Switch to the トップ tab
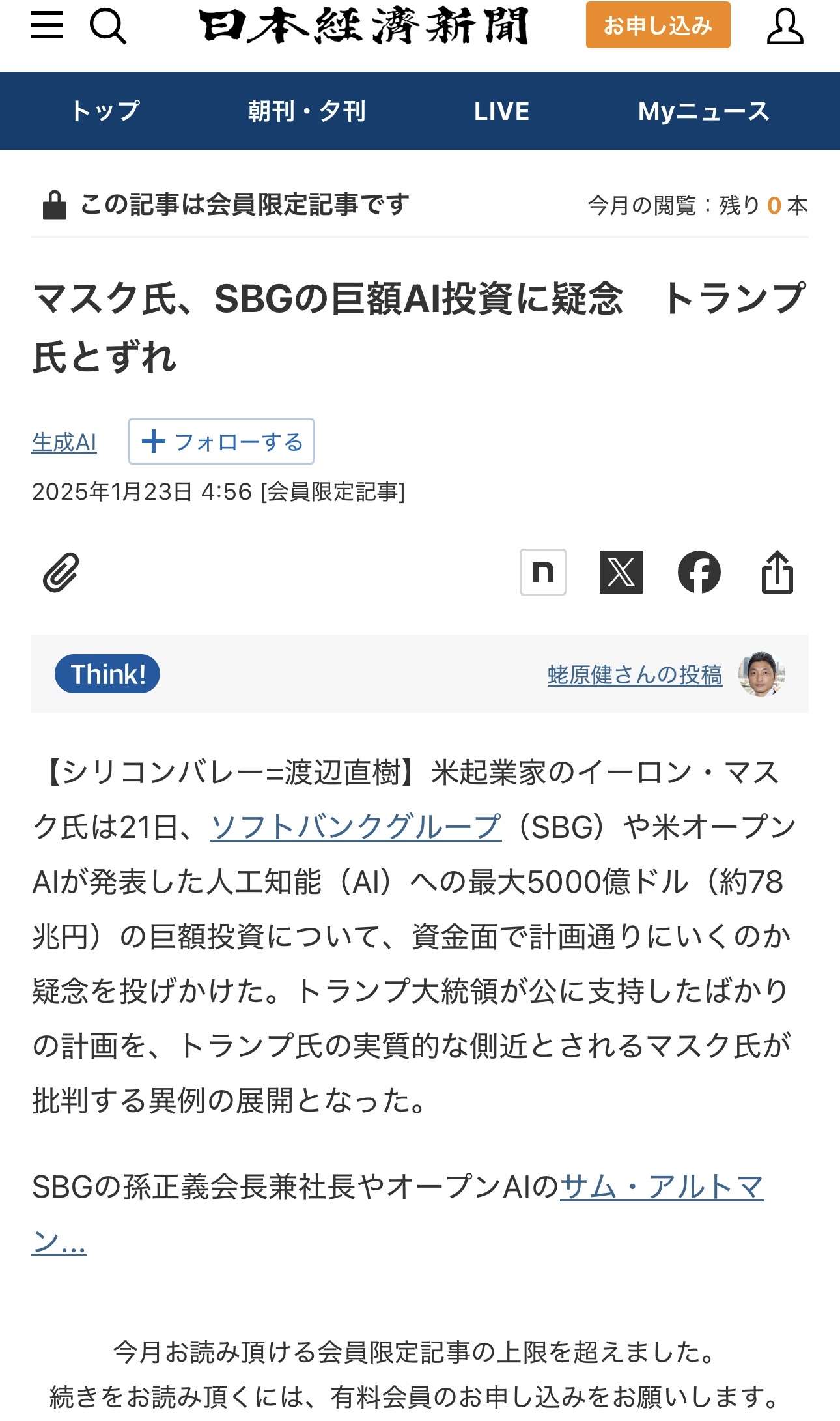The image size is (840, 1421). (105, 111)
